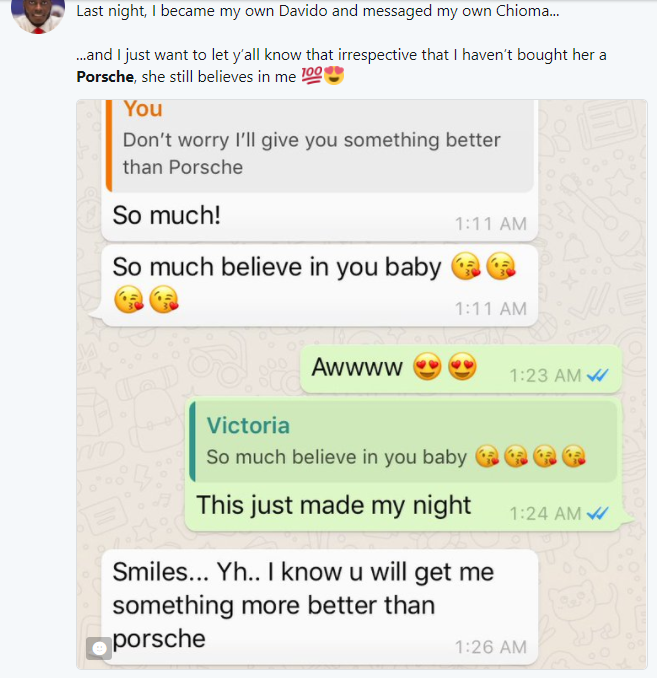This screenshot has height=678, width=657.
Task: Tap the face icon on the image corner
Action: pos(99,648)
